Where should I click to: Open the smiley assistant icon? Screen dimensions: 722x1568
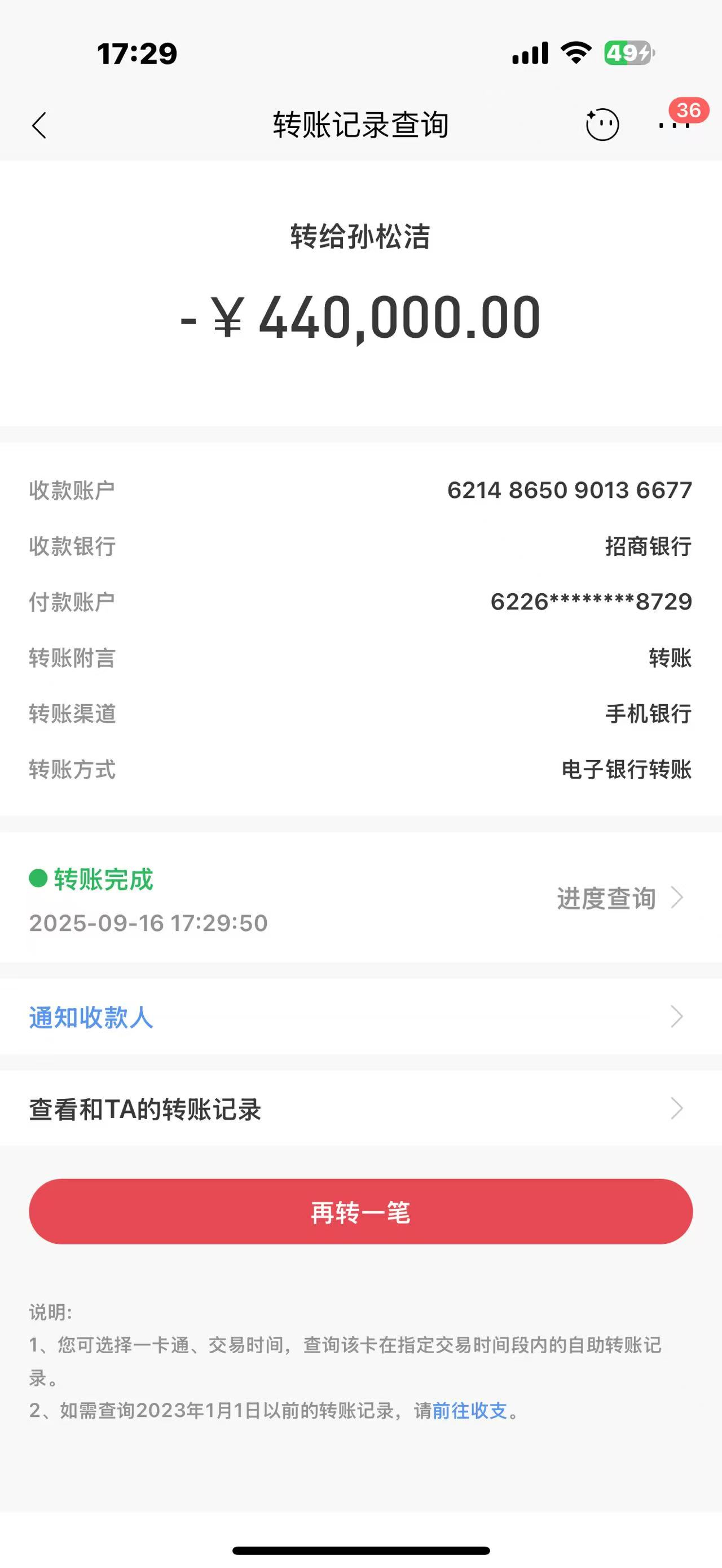tap(602, 125)
